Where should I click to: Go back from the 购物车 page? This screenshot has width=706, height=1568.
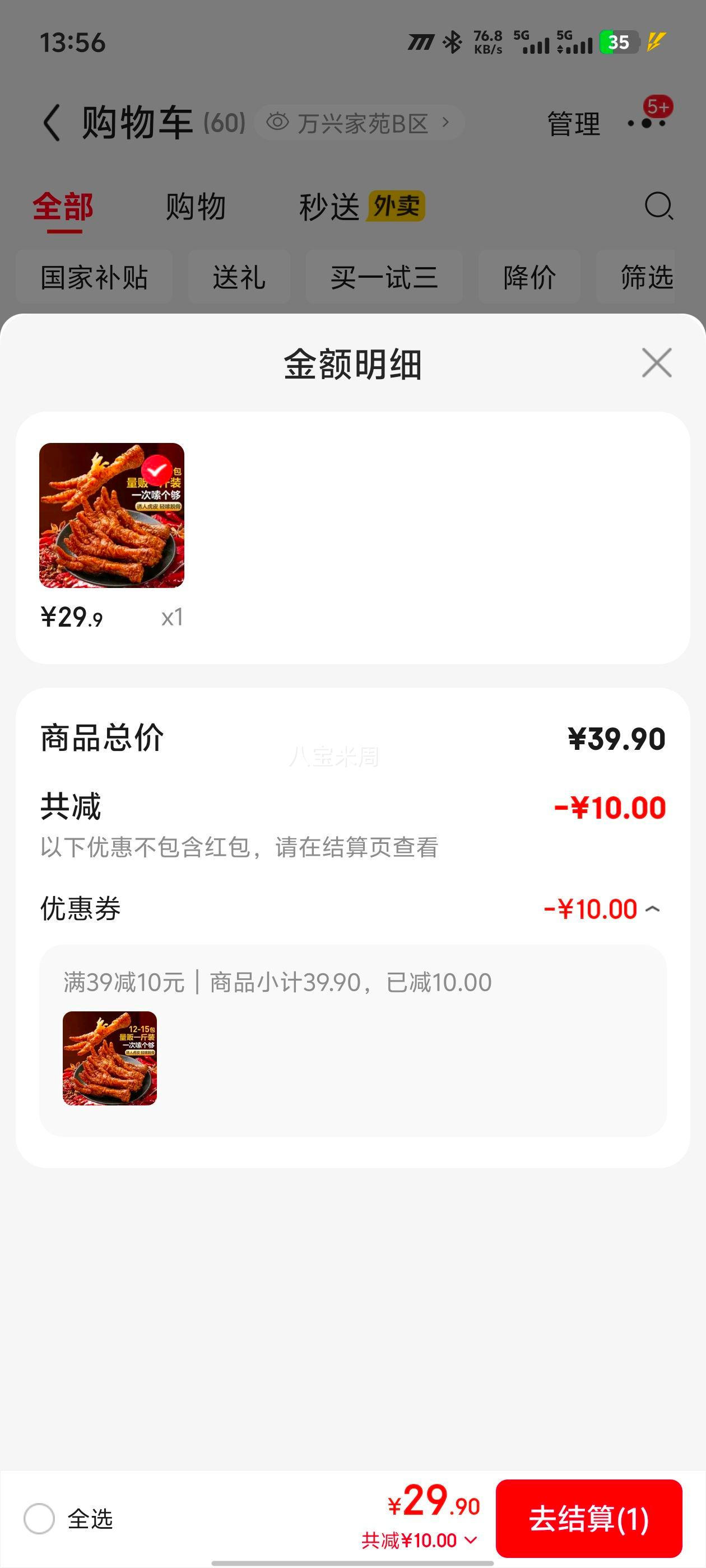(52, 123)
